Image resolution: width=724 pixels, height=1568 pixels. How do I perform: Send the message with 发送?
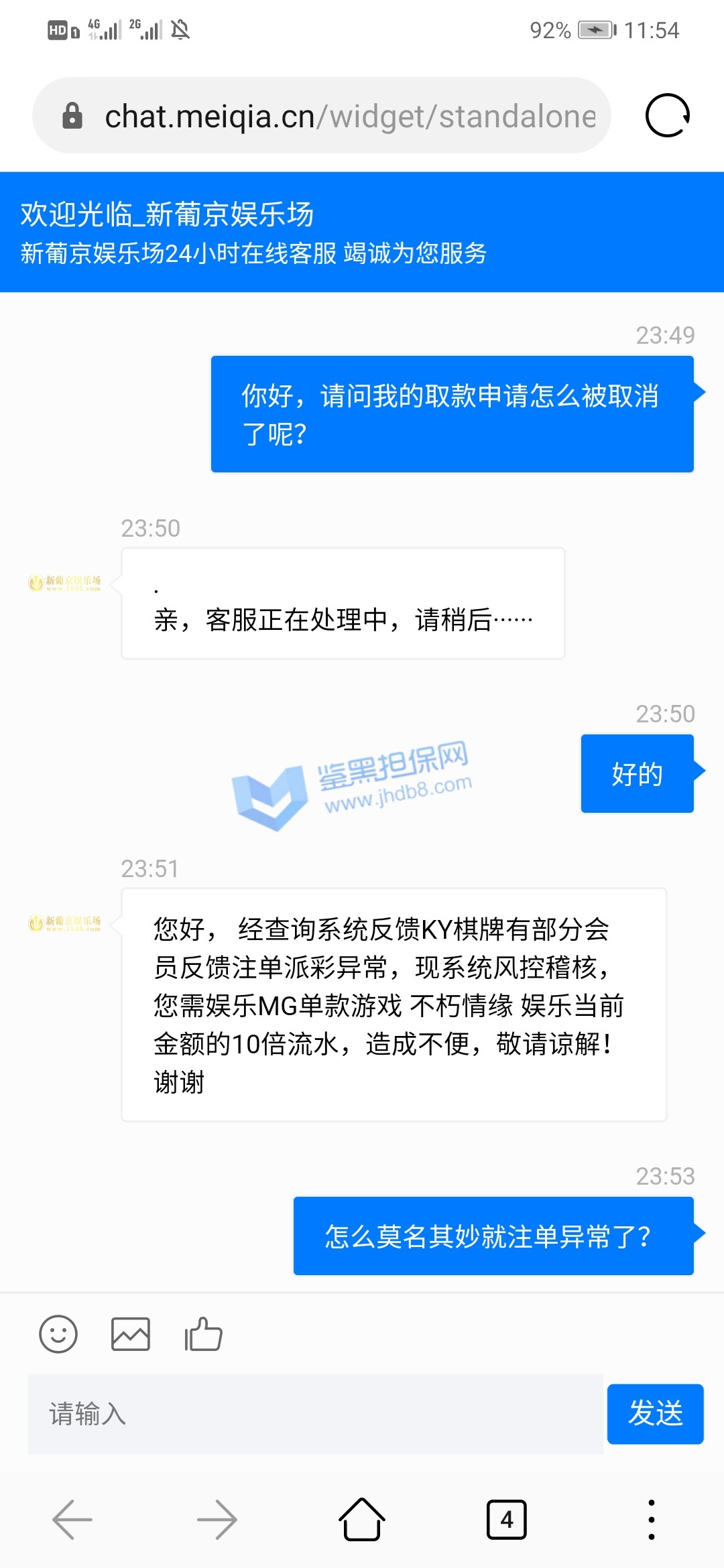[655, 1414]
